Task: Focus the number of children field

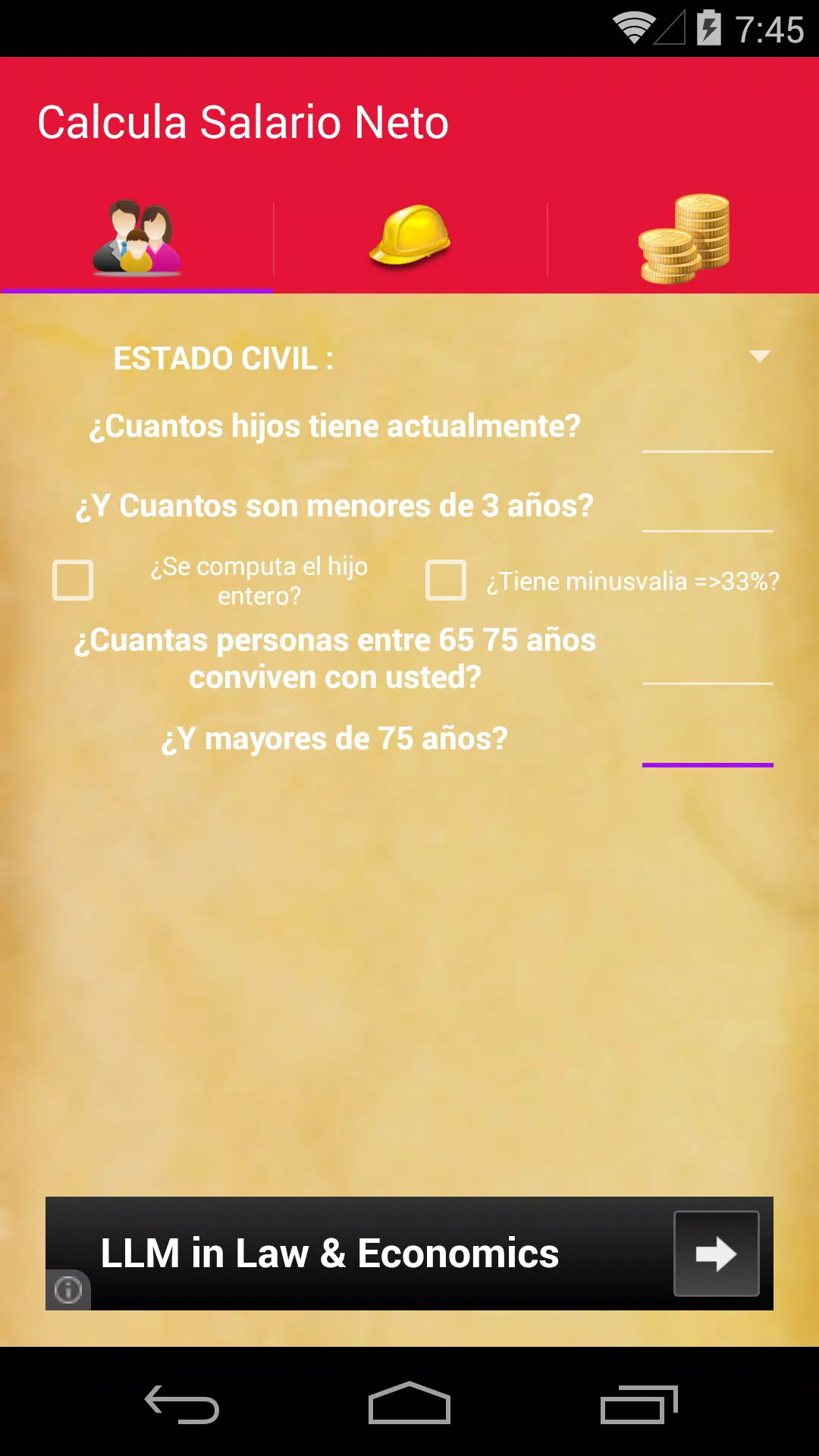Action: [707, 428]
